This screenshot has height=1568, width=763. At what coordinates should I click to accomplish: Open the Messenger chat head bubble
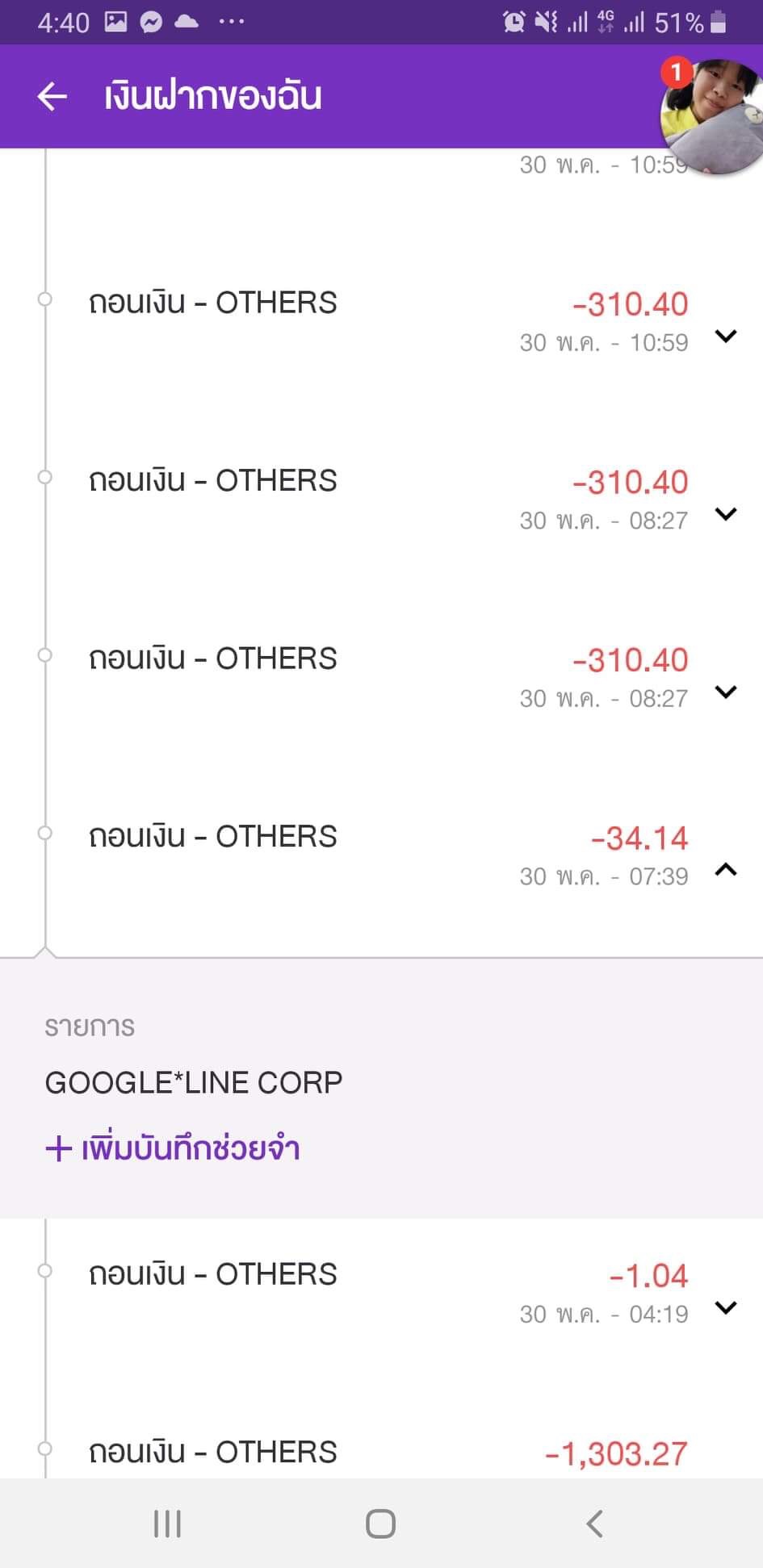tap(711, 115)
